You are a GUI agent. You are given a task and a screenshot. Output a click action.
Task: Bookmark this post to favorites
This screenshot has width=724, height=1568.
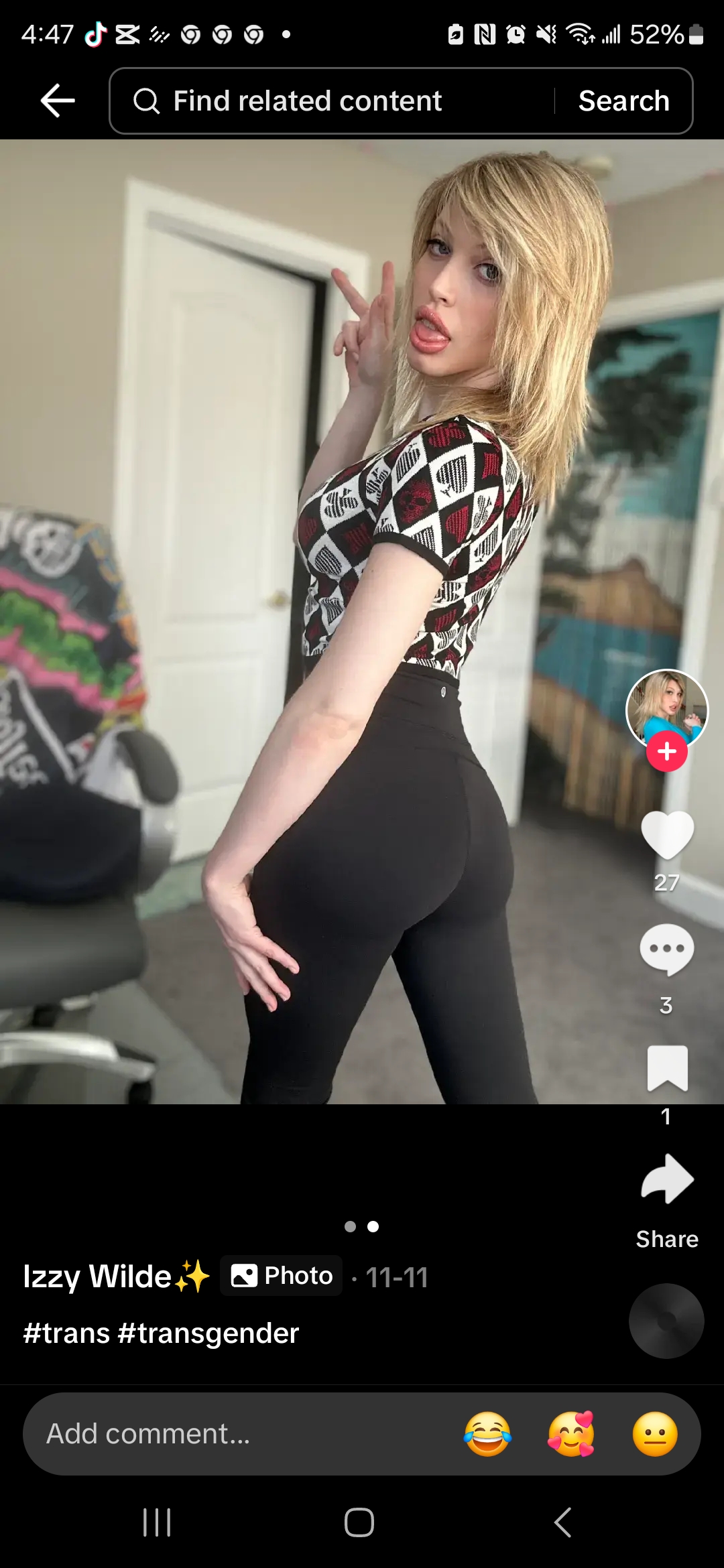(x=666, y=1067)
